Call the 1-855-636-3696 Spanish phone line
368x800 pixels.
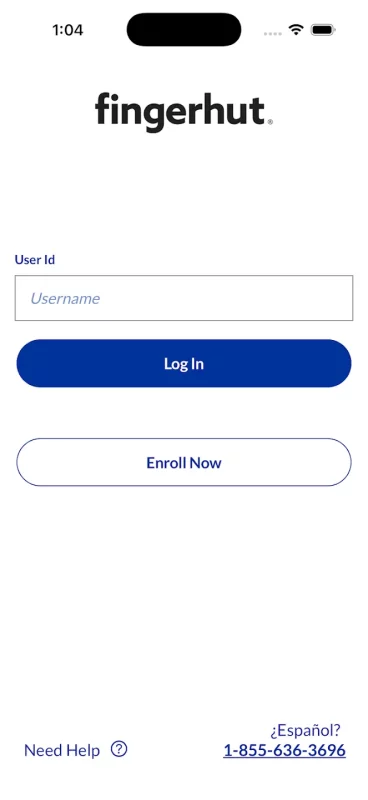(284, 751)
